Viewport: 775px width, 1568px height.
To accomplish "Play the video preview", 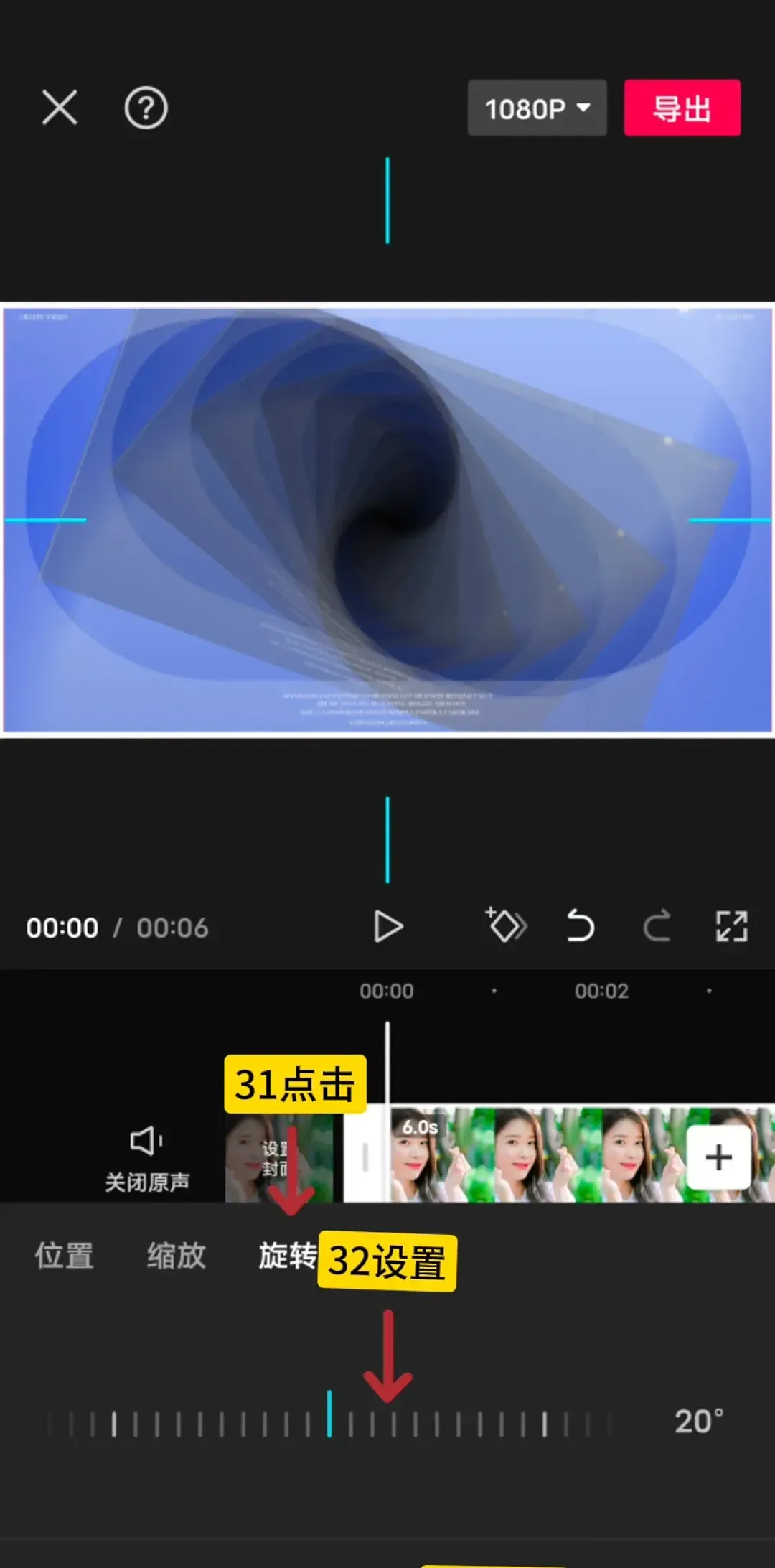I will coord(388,927).
